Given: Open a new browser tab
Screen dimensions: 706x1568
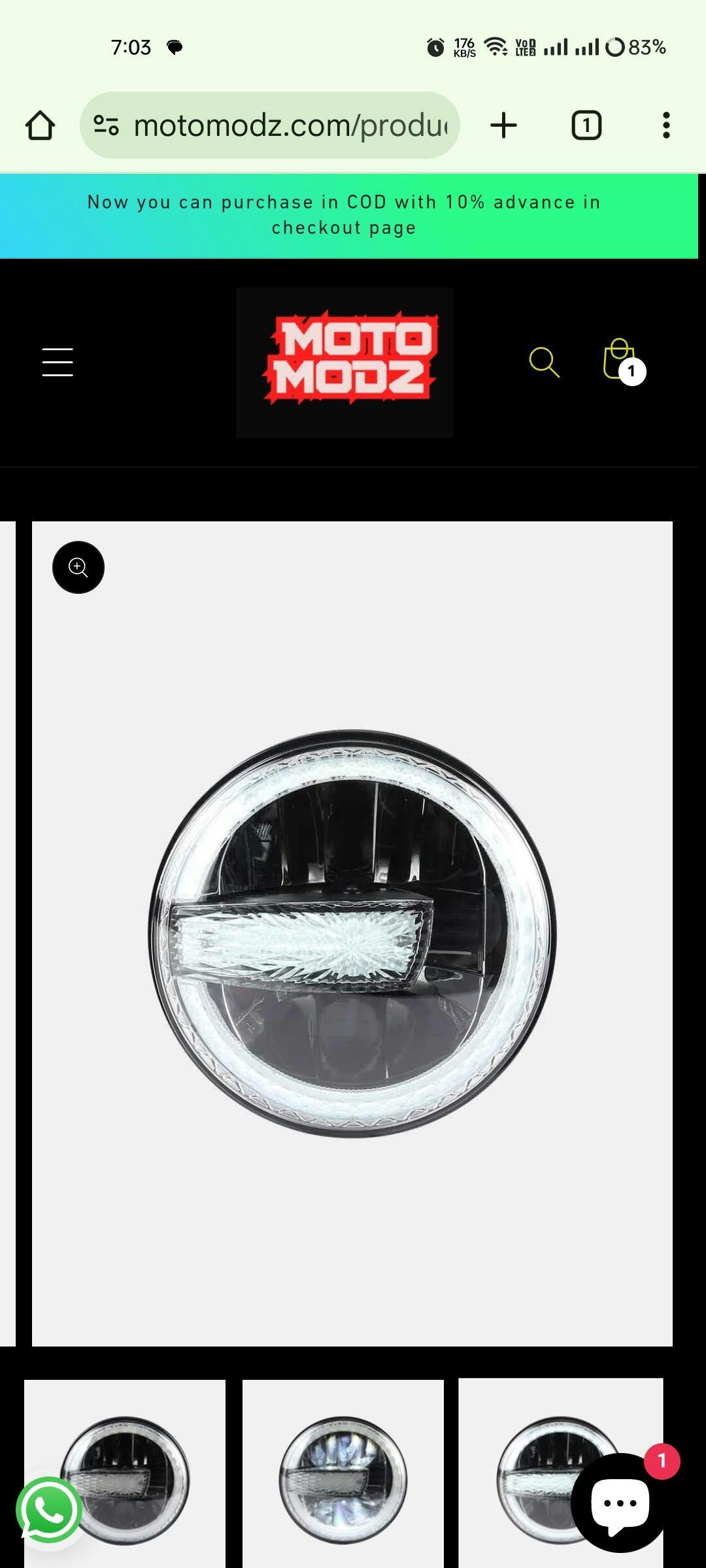Looking at the screenshot, I should (x=503, y=125).
